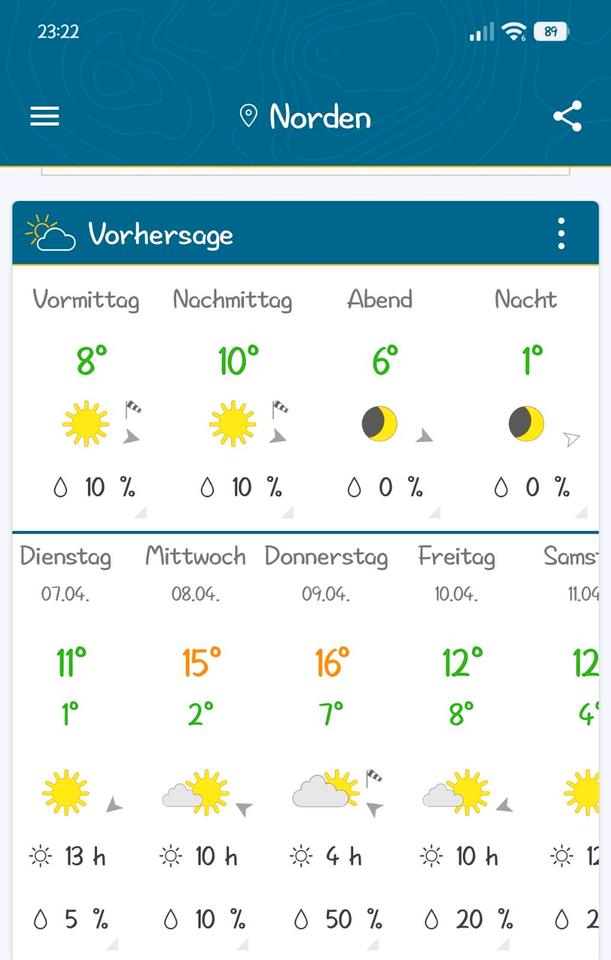Open the hamburger navigation menu
Image resolution: width=611 pixels, height=960 pixels.
pos(45,117)
